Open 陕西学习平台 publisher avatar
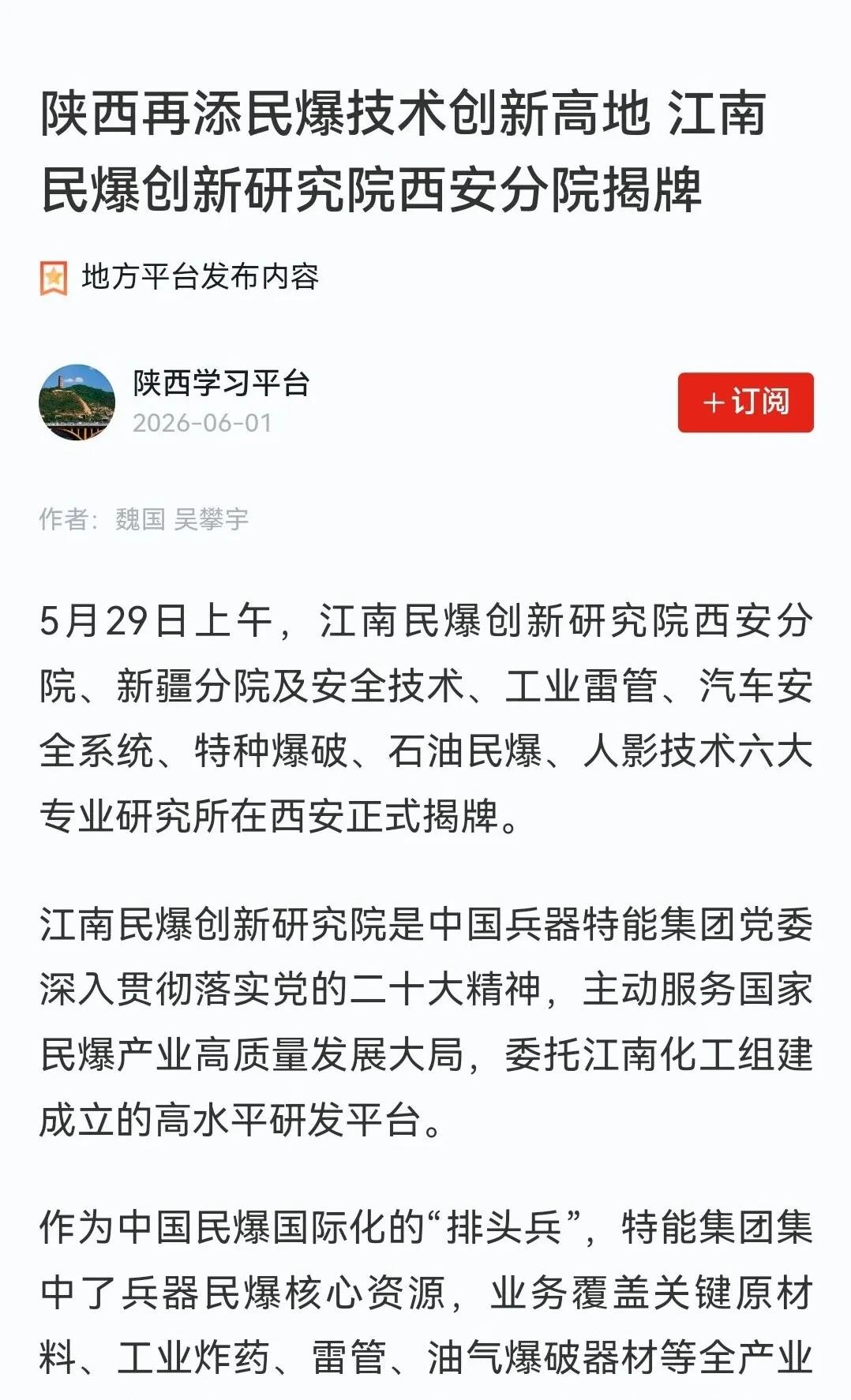 tap(77, 402)
